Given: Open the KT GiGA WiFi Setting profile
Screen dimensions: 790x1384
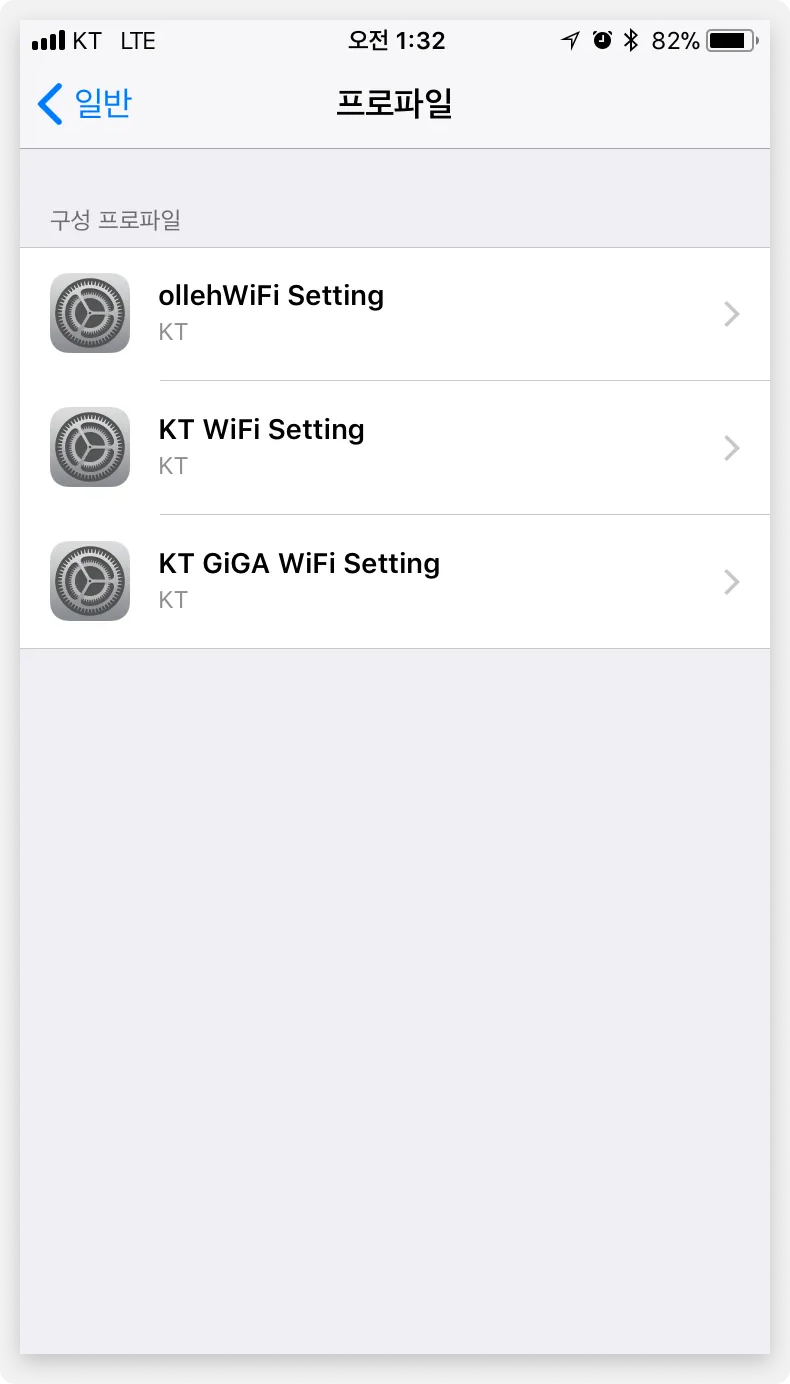Looking at the screenshot, I should 395,582.
